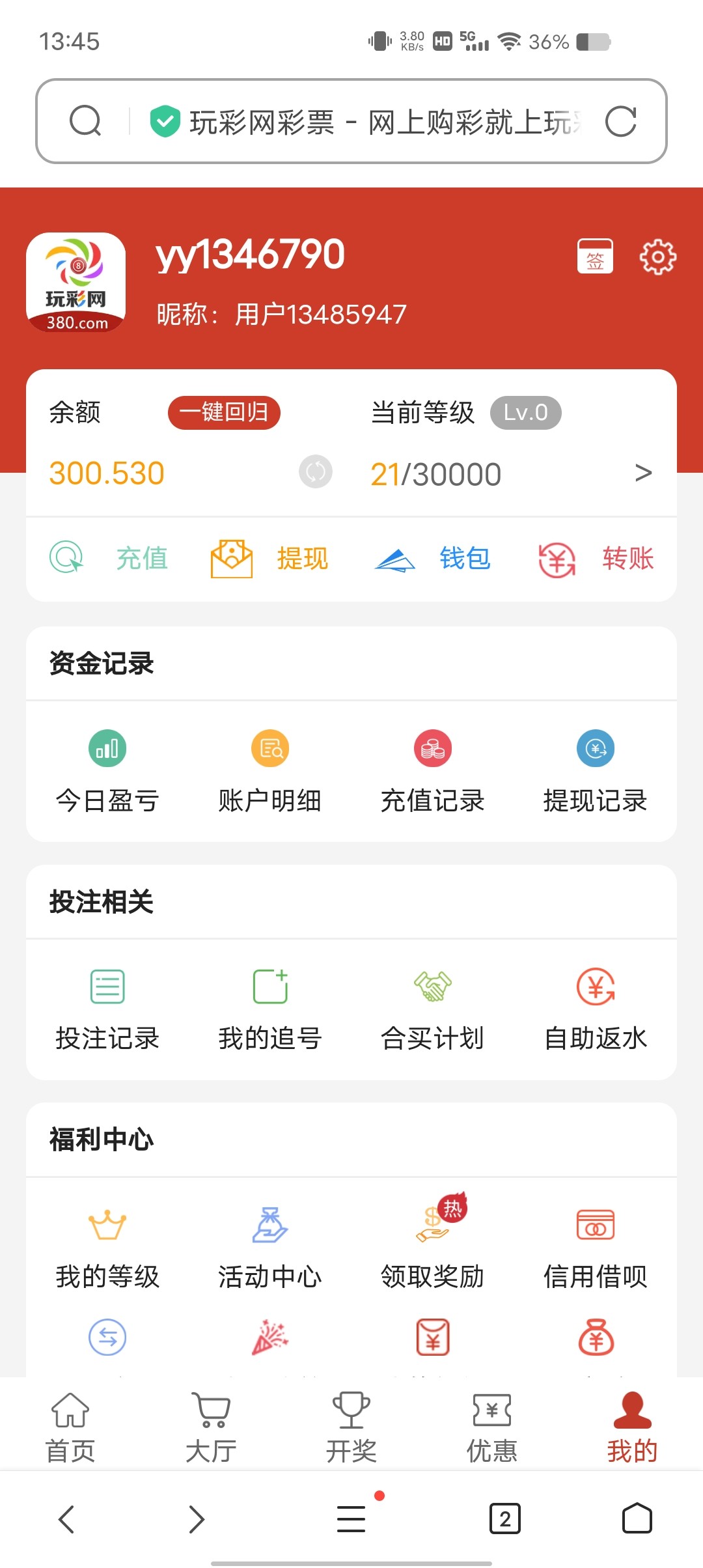Expand the level details with the right chevron
The width and height of the screenshot is (703, 1568).
pyautogui.click(x=643, y=472)
